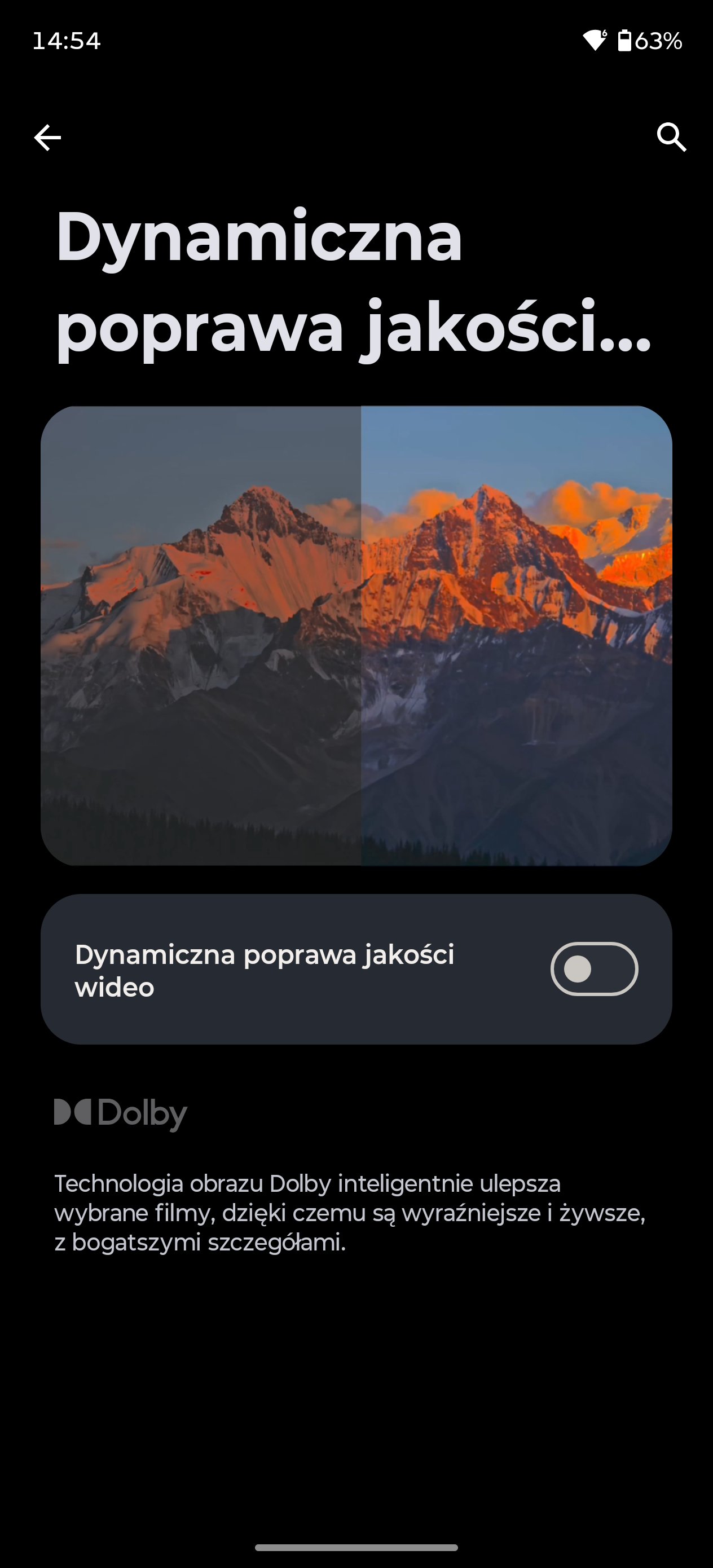Go back with the arrow icon
The width and height of the screenshot is (713, 1568).
(x=47, y=138)
